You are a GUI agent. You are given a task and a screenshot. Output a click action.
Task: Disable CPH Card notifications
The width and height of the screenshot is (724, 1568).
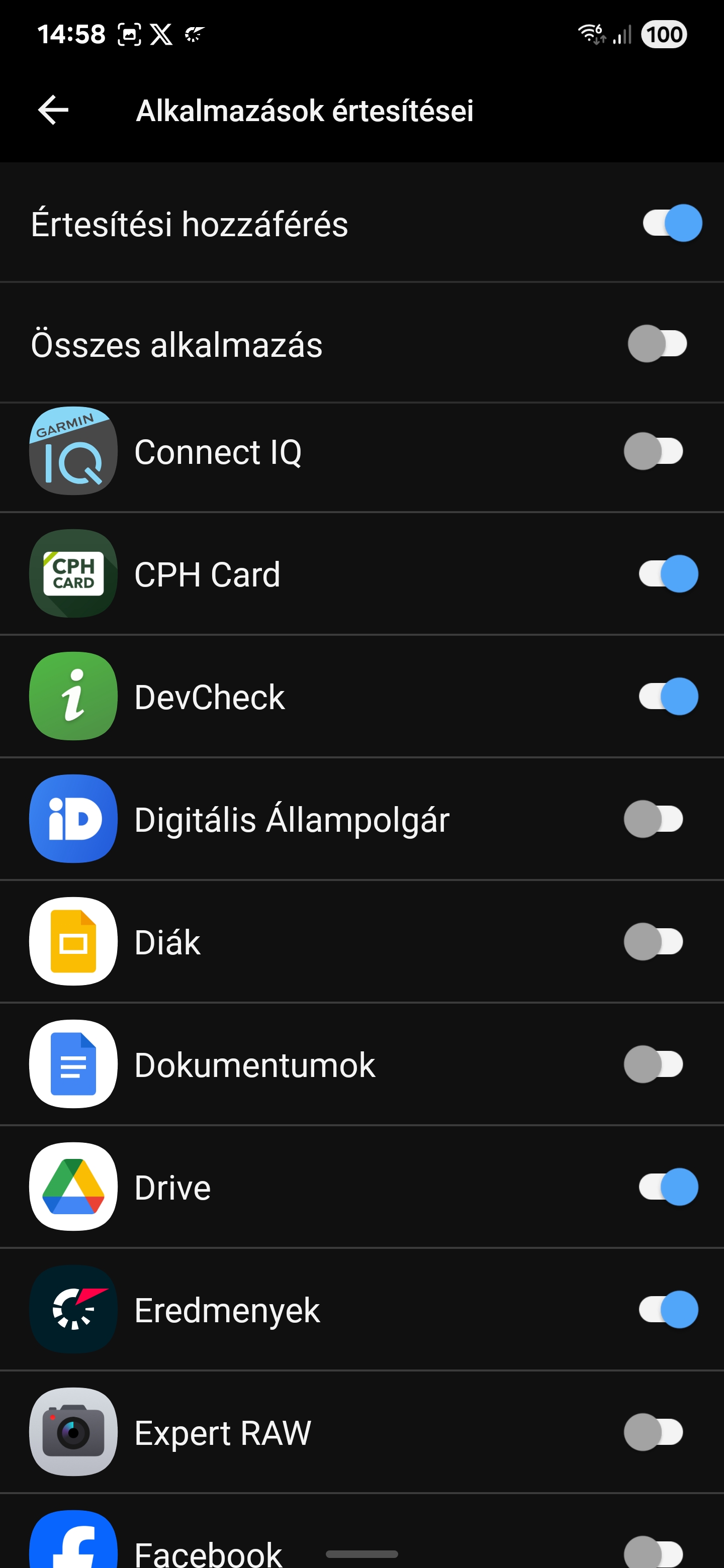(668, 574)
